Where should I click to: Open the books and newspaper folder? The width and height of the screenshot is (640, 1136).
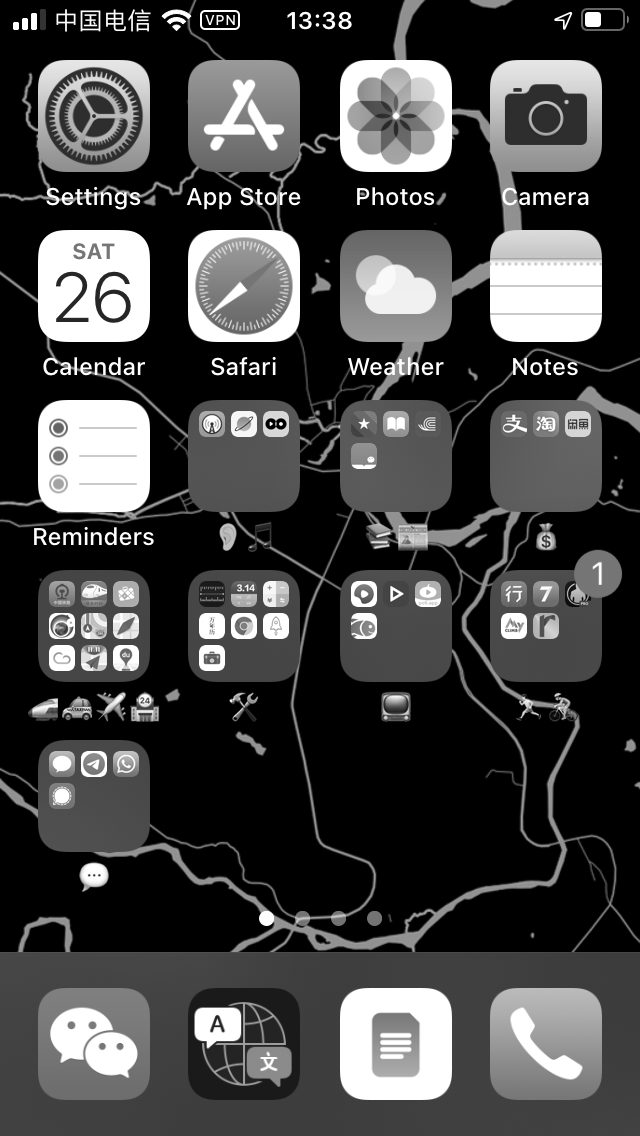point(395,456)
